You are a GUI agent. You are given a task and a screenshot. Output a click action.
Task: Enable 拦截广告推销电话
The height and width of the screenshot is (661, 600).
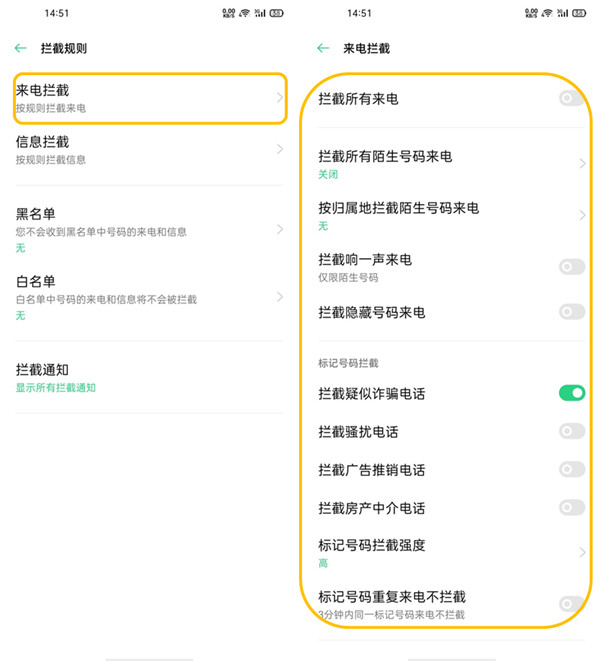coord(572,469)
